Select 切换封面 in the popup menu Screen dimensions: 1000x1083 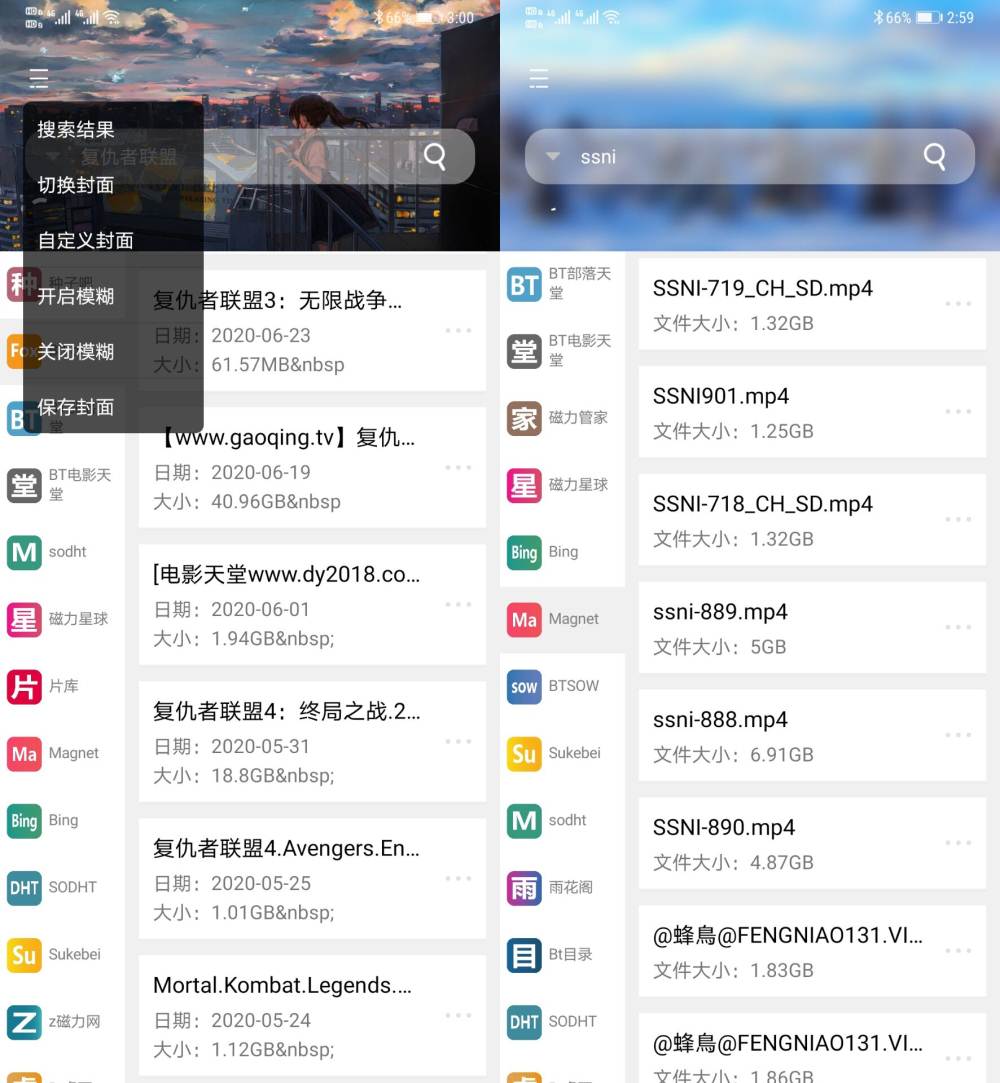[76, 185]
